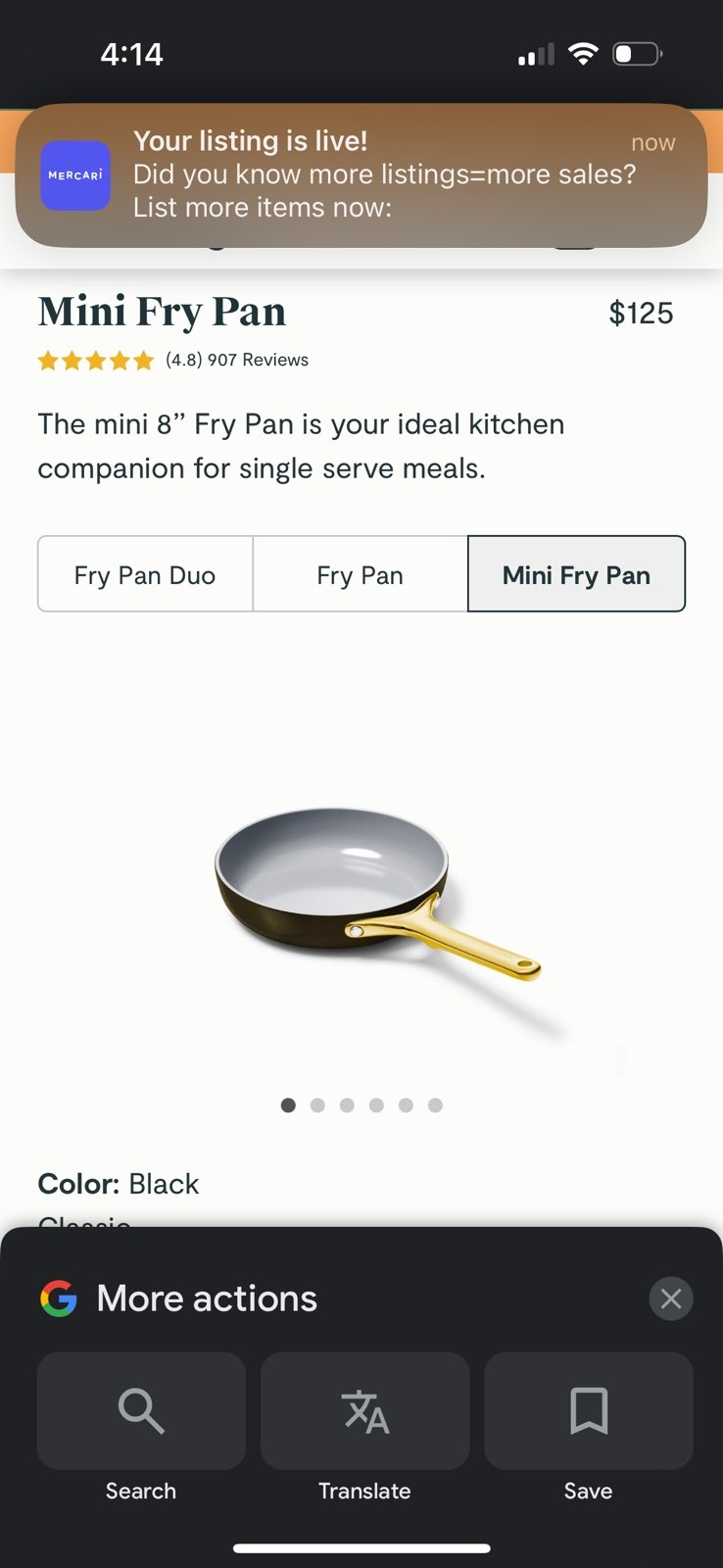Select the Fry Pan option

[361, 574]
